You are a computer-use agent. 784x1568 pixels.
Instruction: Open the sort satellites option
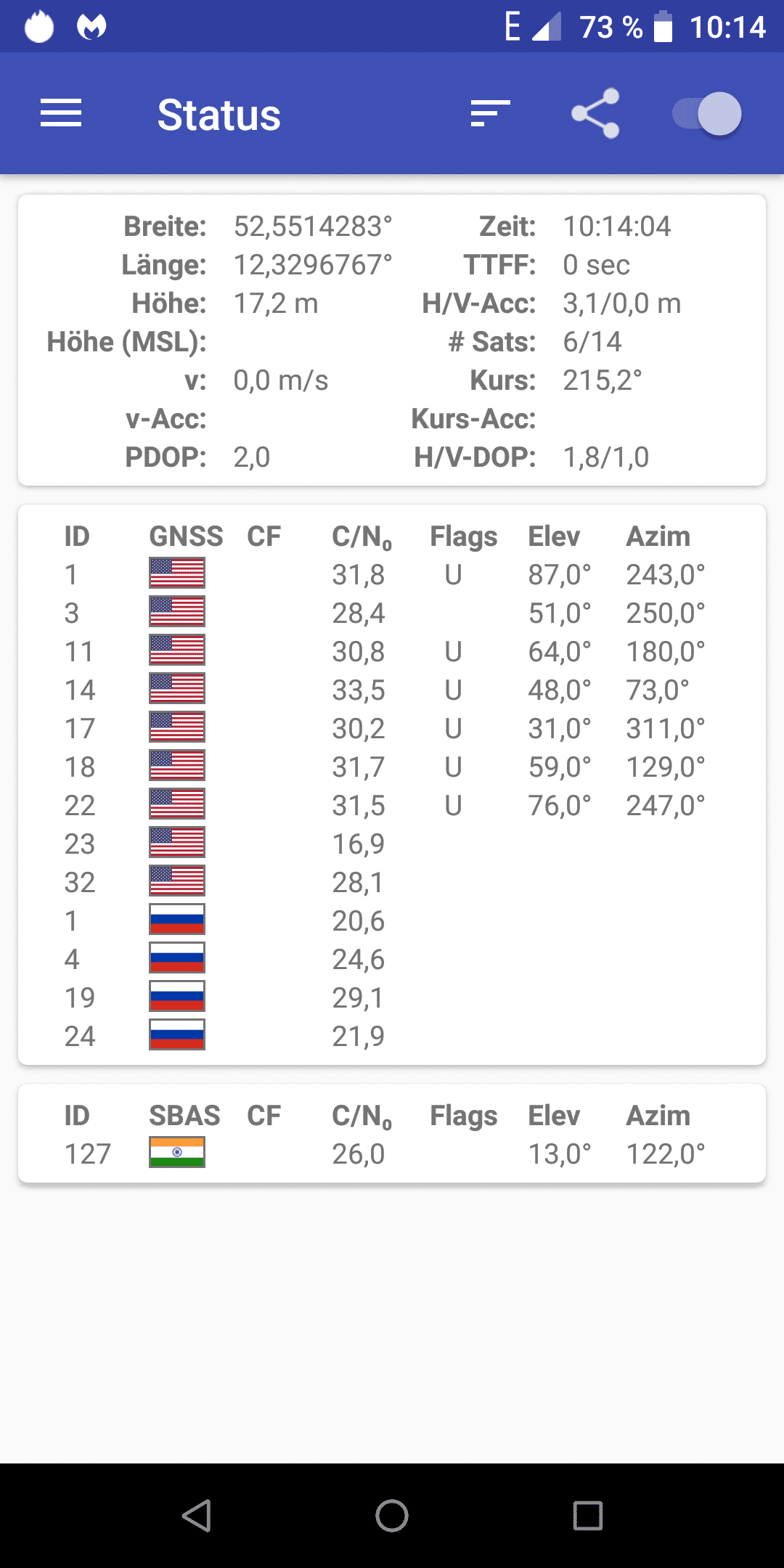click(x=490, y=114)
